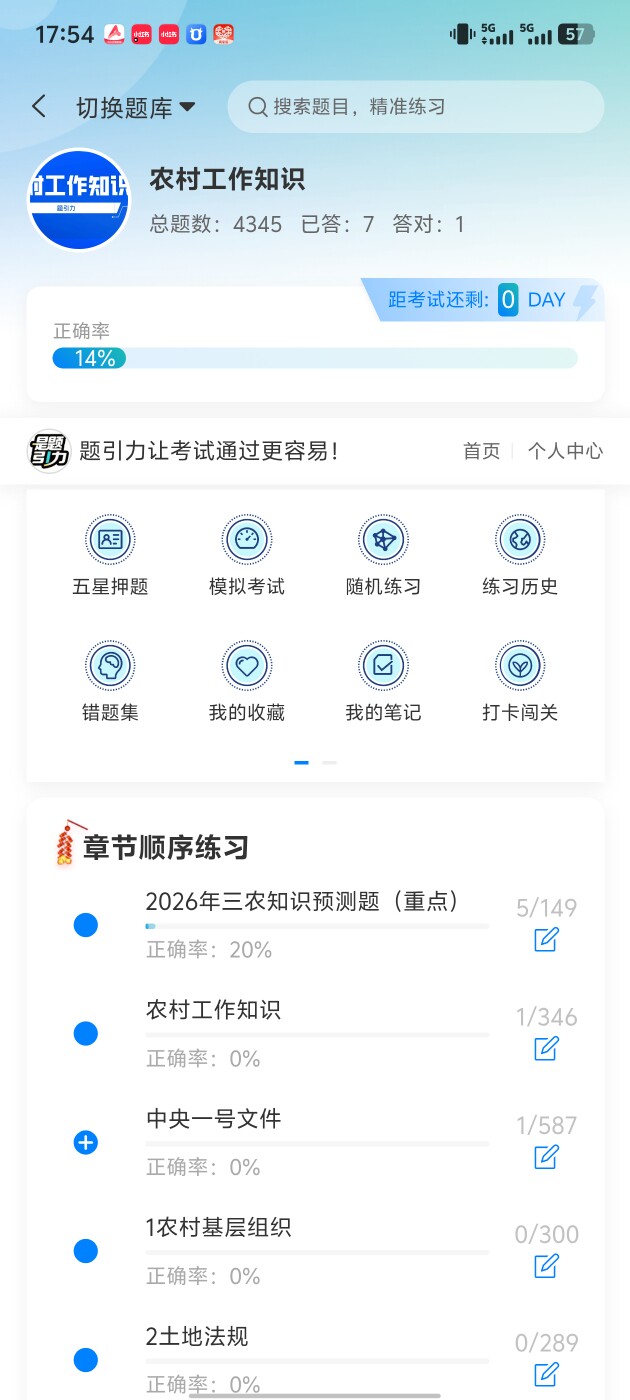
Task: Tap the edit icon for 2土地法规
Action: click(546, 1374)
